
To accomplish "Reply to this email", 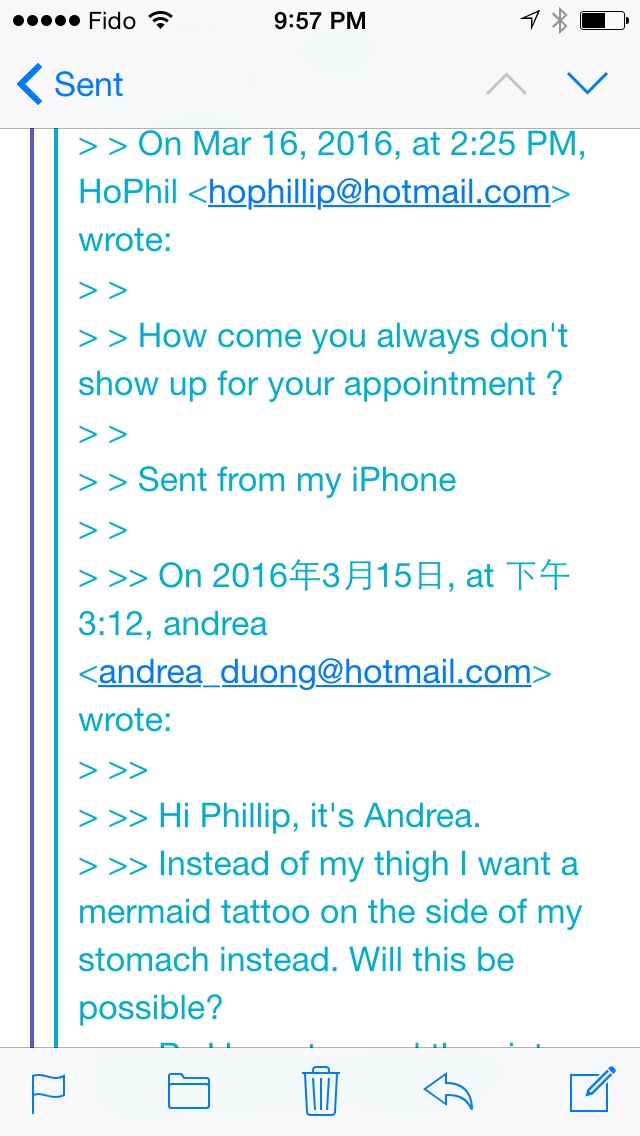I will point(447,1092).
